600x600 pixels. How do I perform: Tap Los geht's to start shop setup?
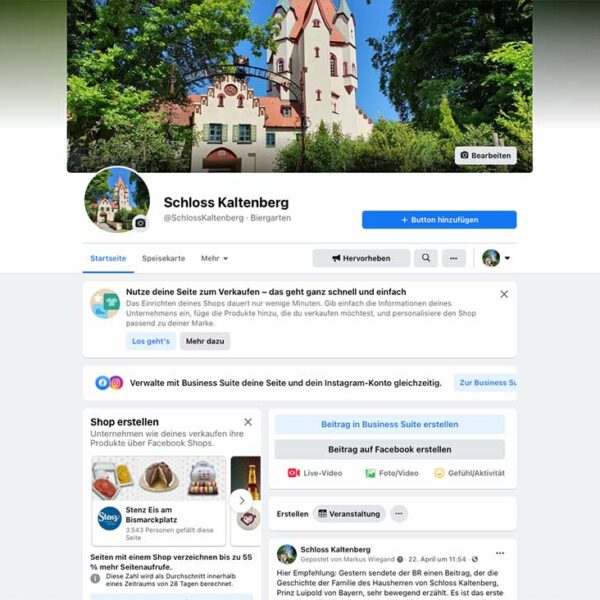[x=152, y=341]
